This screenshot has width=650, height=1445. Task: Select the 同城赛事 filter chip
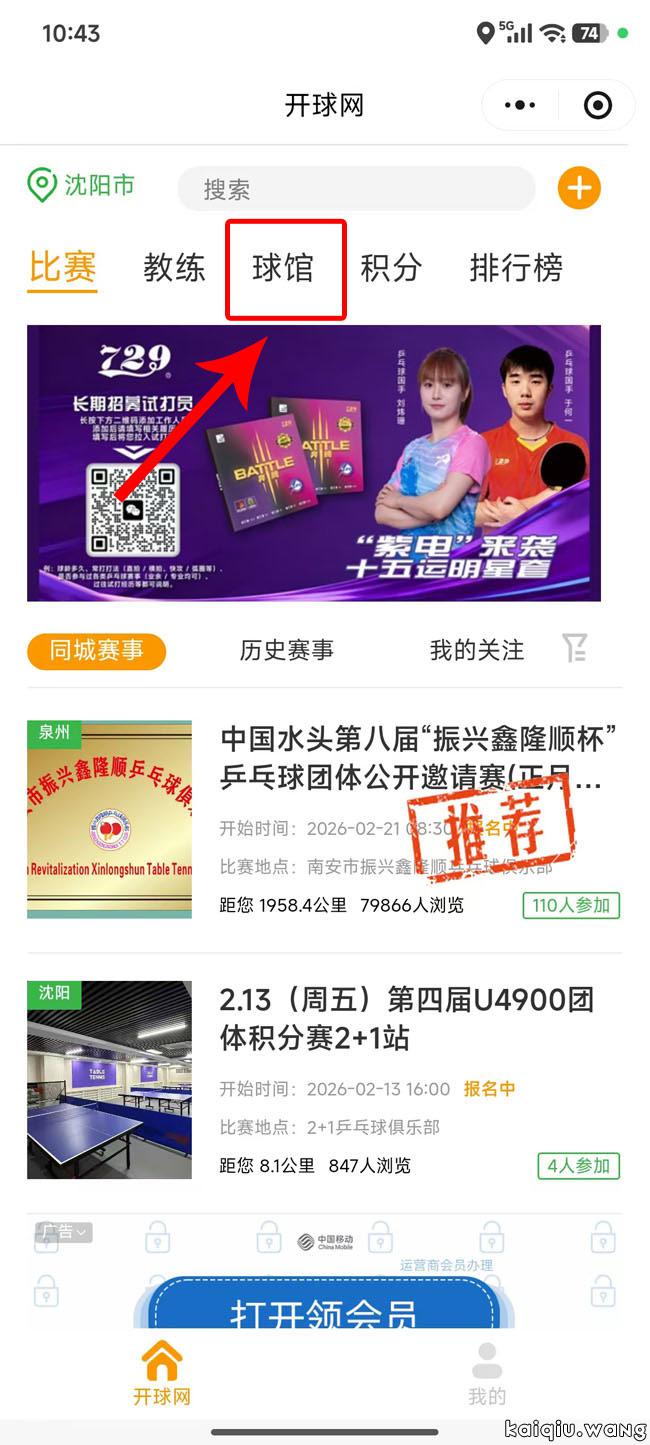[96, 651]
